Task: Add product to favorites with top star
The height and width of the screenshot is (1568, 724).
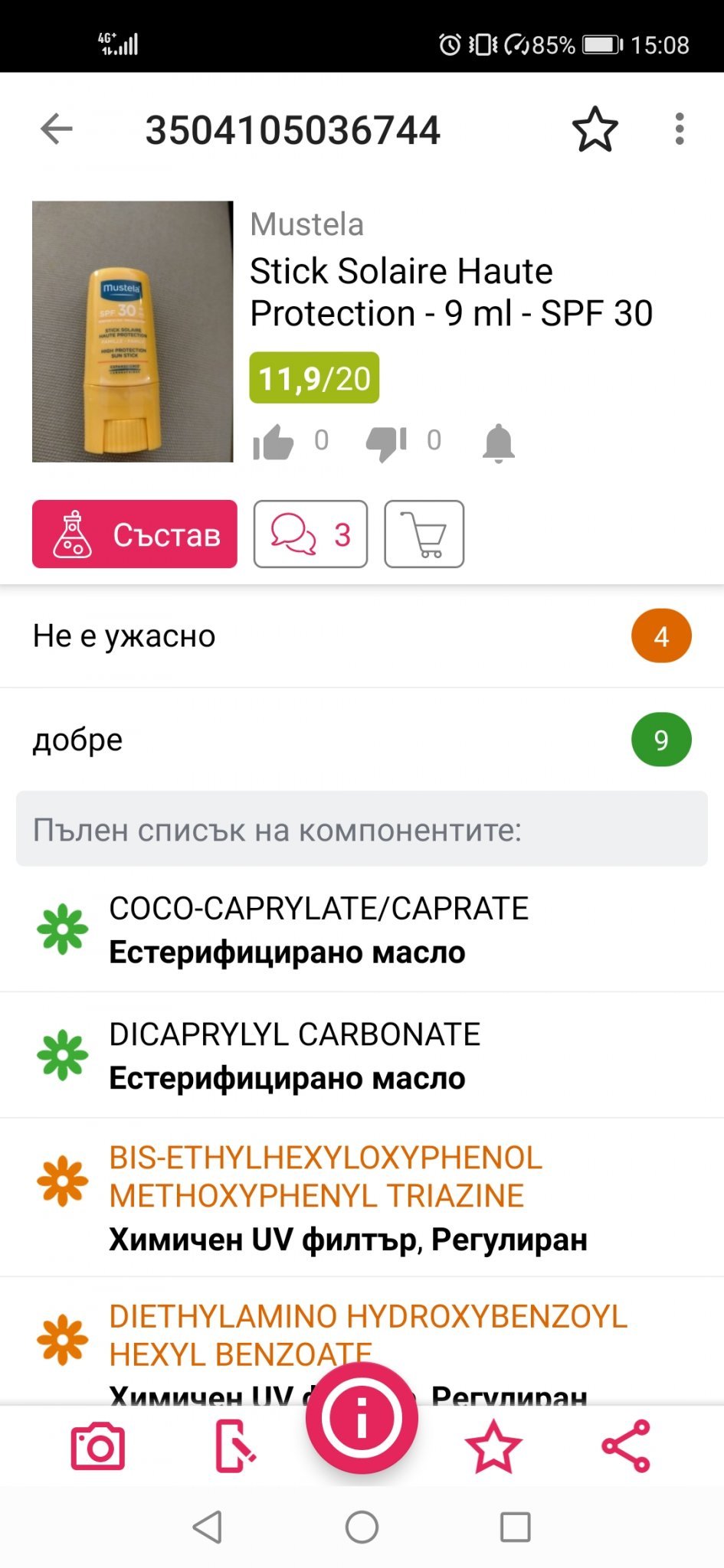Action: tap(595, 129)
